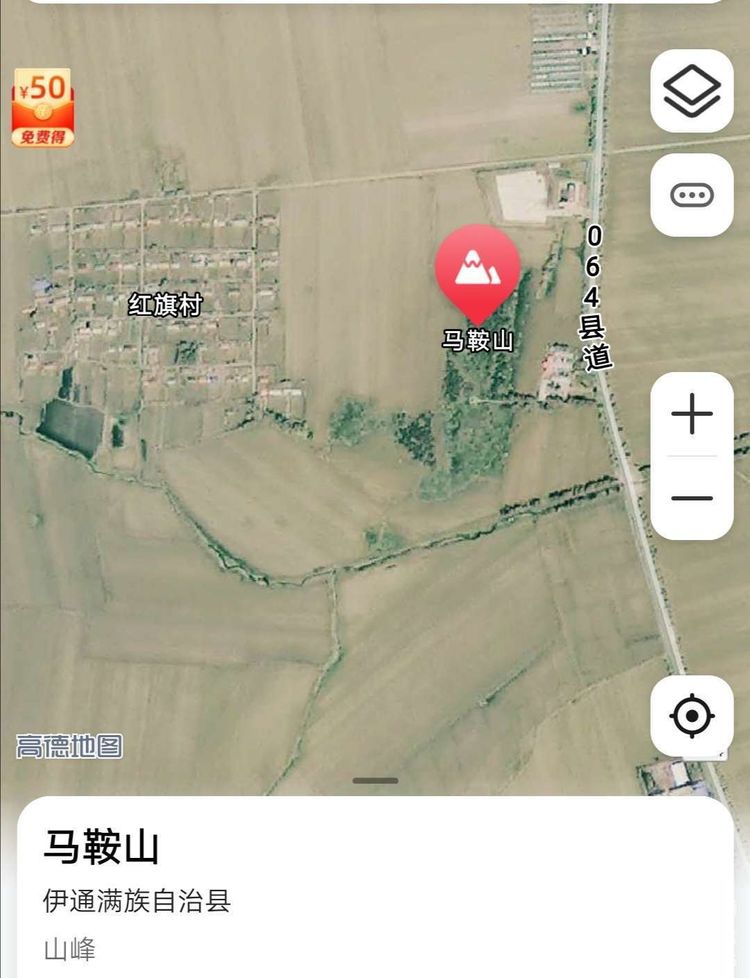Open the 马鞍山 place details card
Screen dimensions: 750x978
pyautogui.click(x=375, y=885)
